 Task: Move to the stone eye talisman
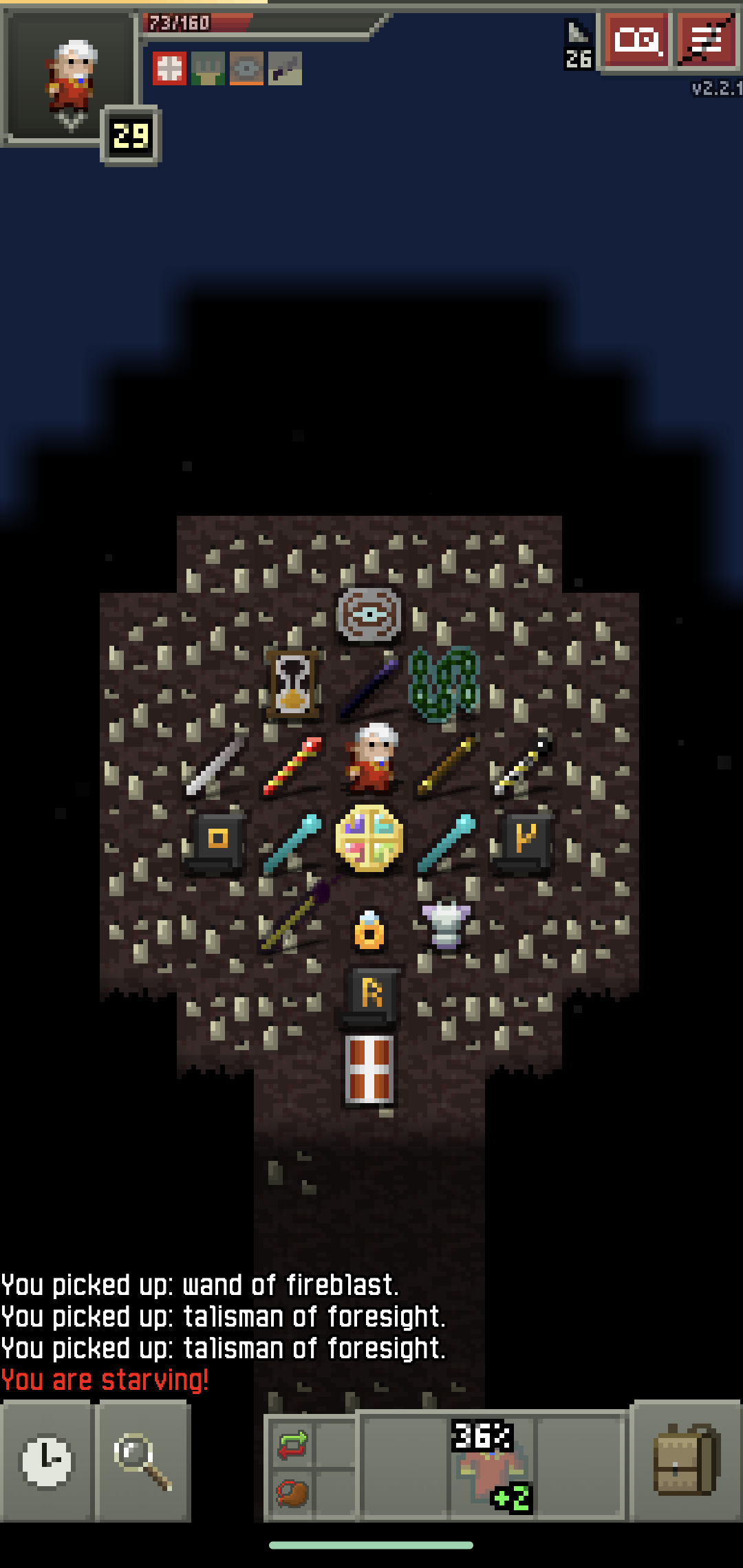(x=369, y=614)
